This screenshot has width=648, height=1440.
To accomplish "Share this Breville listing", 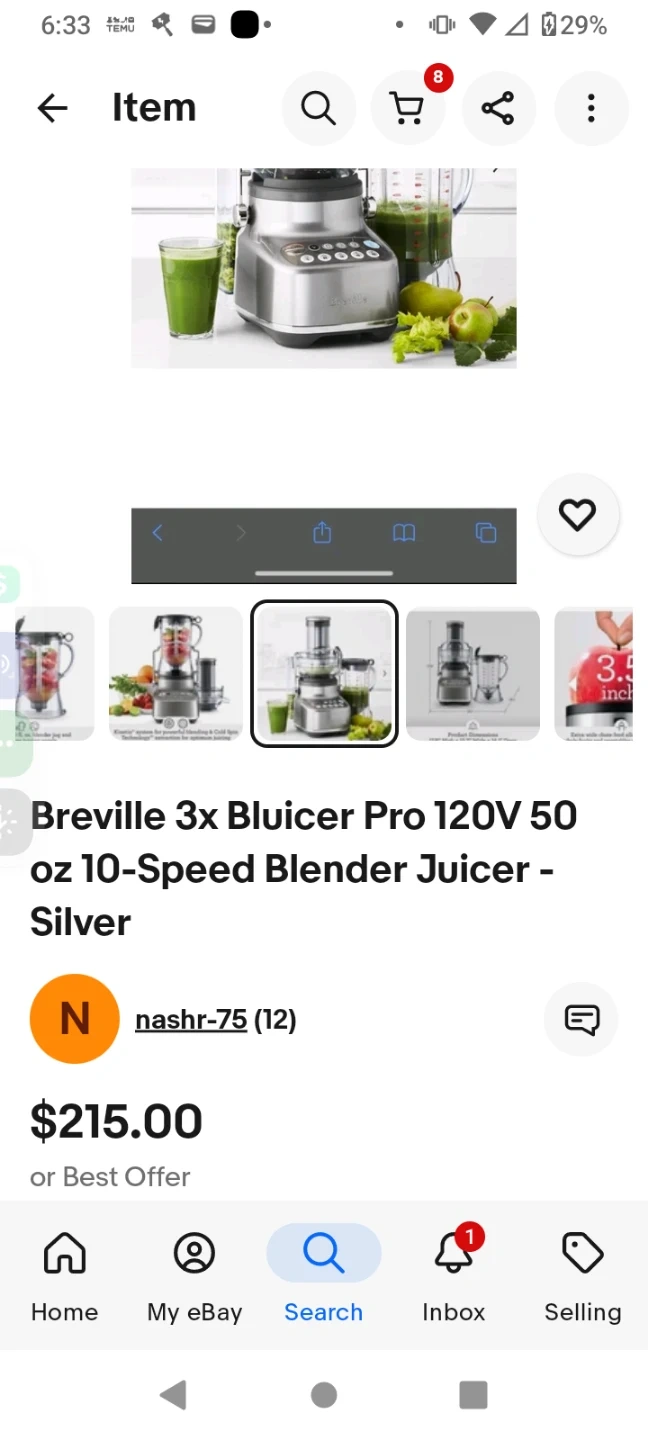I will tap(497, 108).
